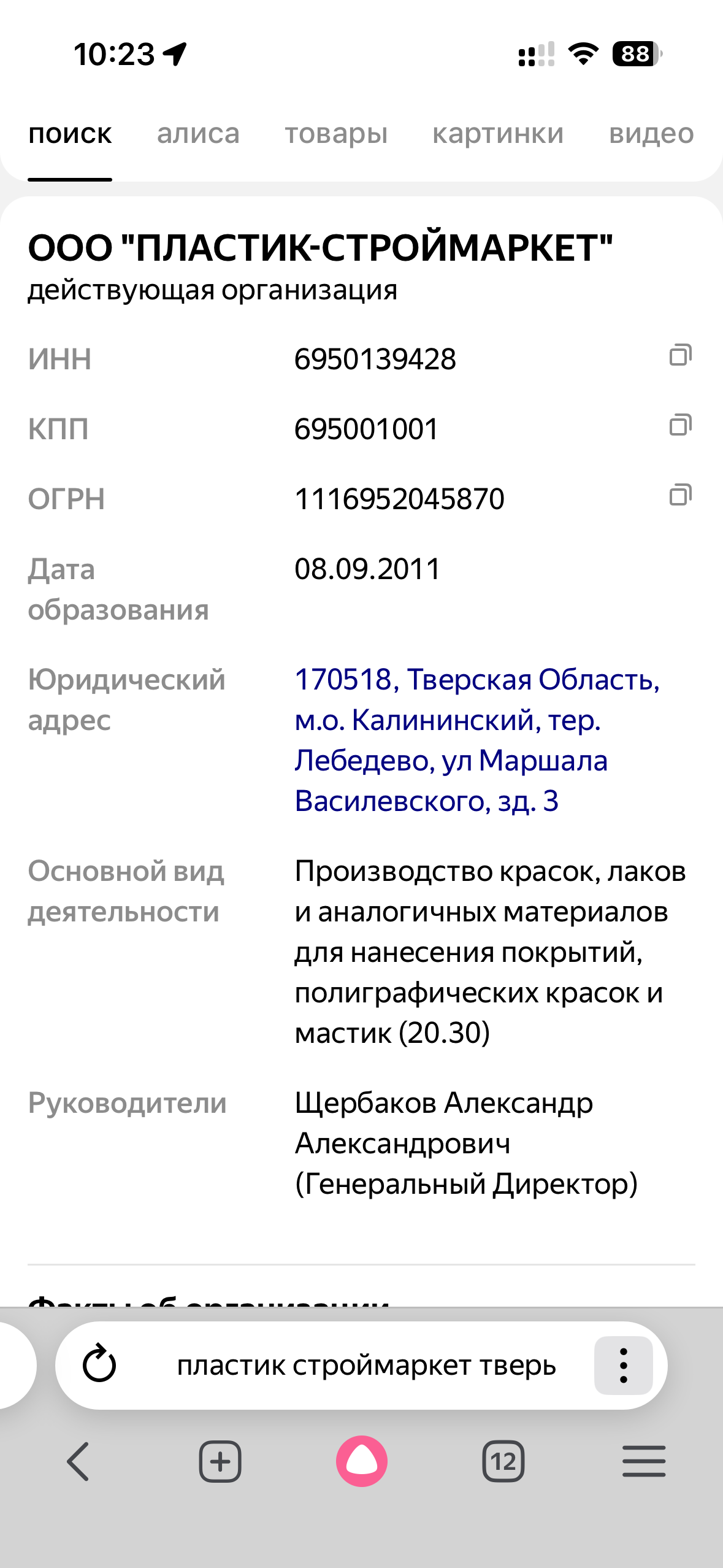Stay on the поиск tab
Image resolution: width=723 pixels, height=1568 pixels.
(70, 134)
